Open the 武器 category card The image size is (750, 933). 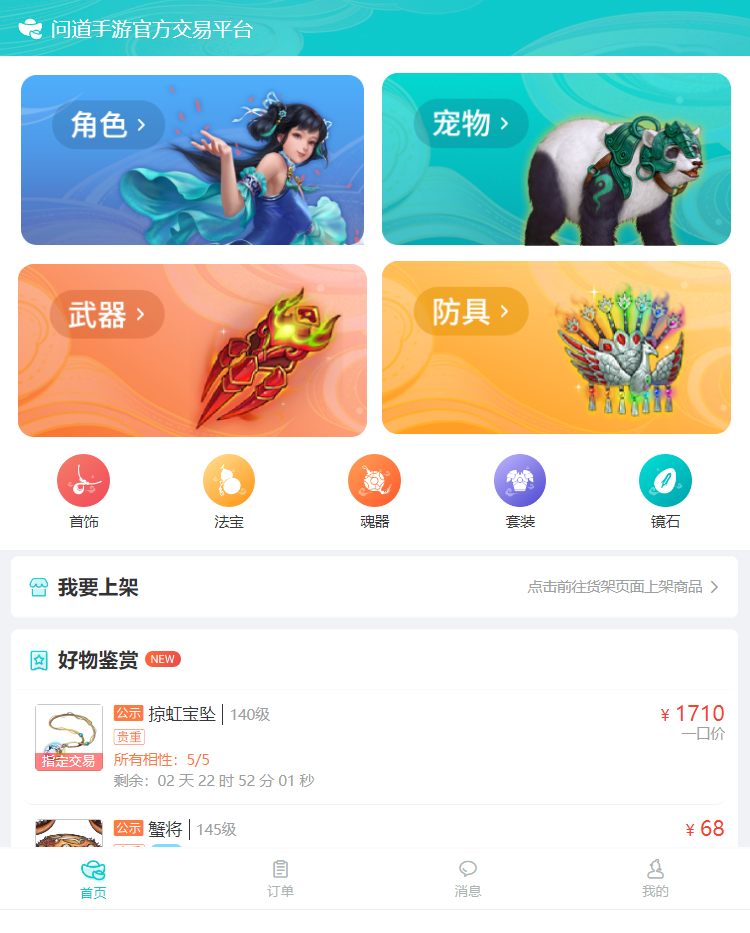[192, 350]
